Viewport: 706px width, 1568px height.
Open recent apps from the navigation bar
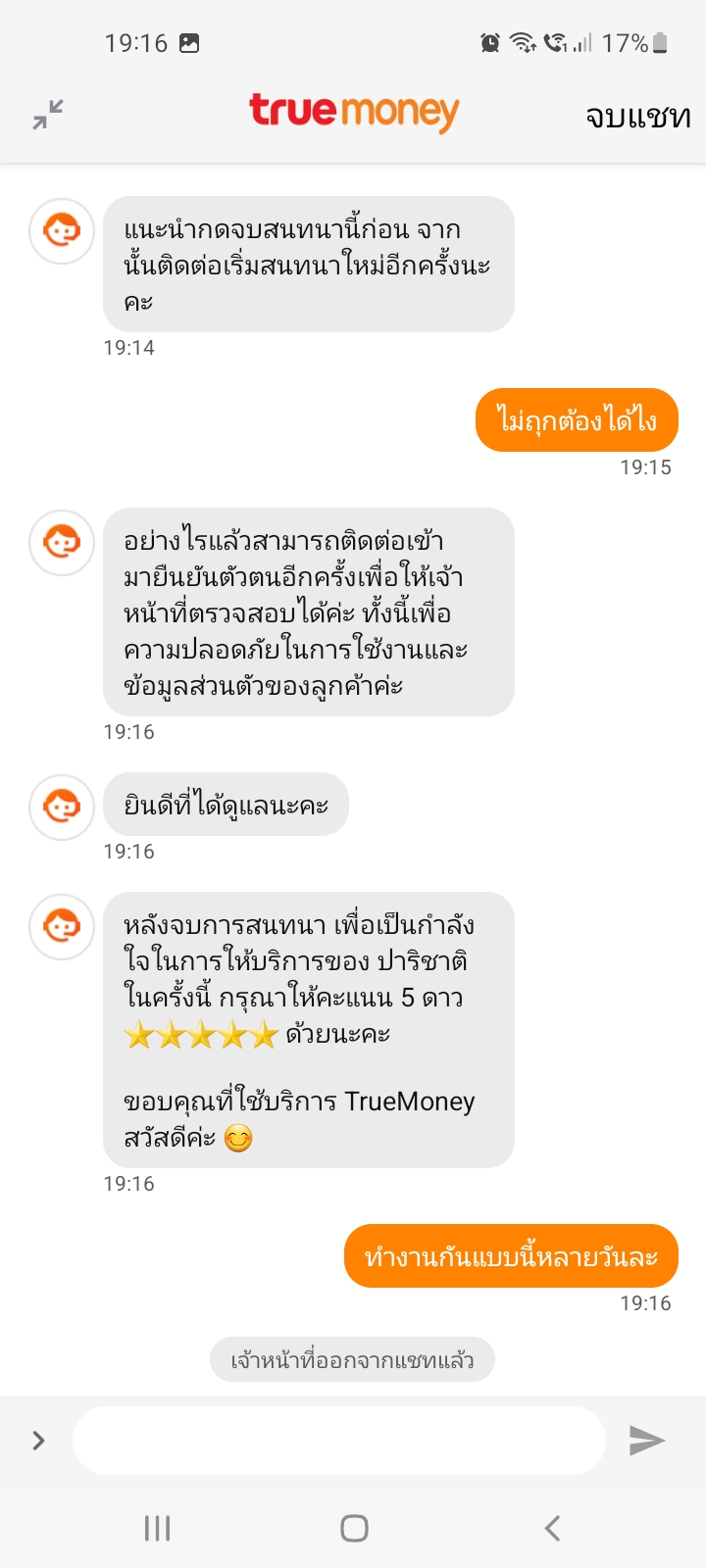pos(157,1528)
